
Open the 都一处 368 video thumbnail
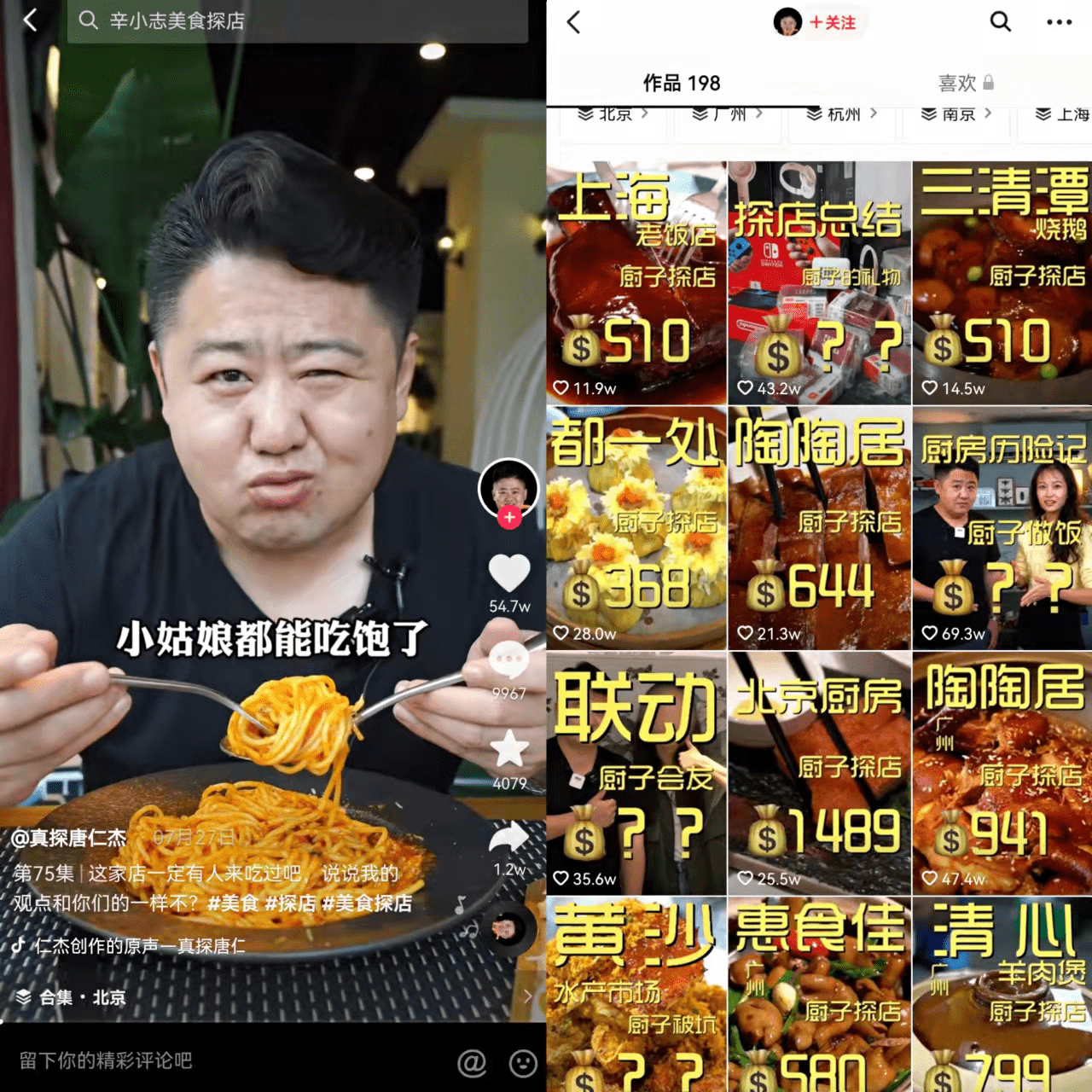pos(636,527)
